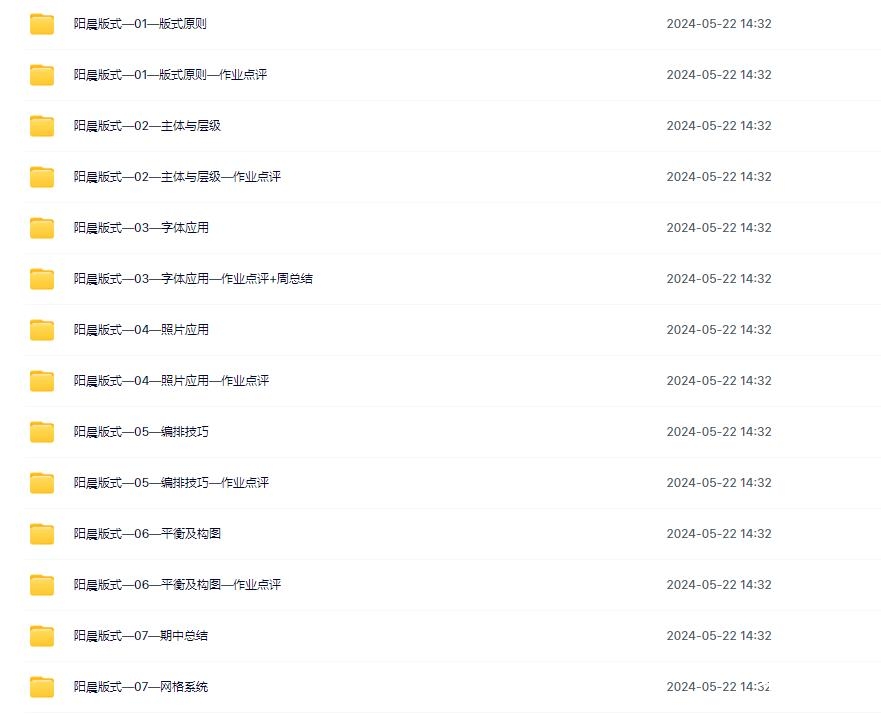The width and height of the screenshot is (881, 714).
Task: Open folder 阳晨版式—02—主体与层级—作业点评
Action: point(177,177)
